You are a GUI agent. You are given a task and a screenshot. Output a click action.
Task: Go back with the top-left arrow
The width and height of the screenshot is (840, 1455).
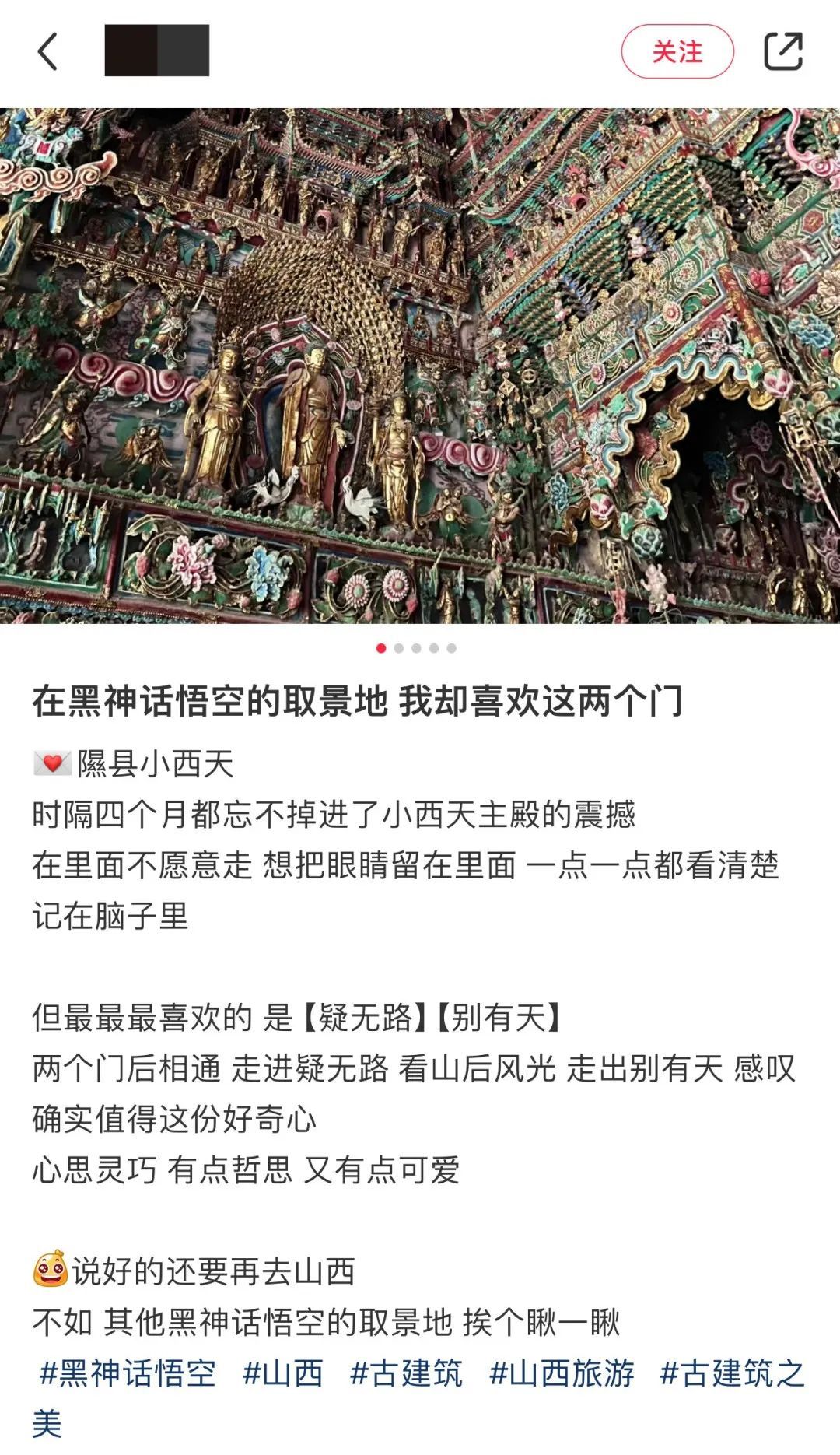pyautogui.click(x=48, y=52)
